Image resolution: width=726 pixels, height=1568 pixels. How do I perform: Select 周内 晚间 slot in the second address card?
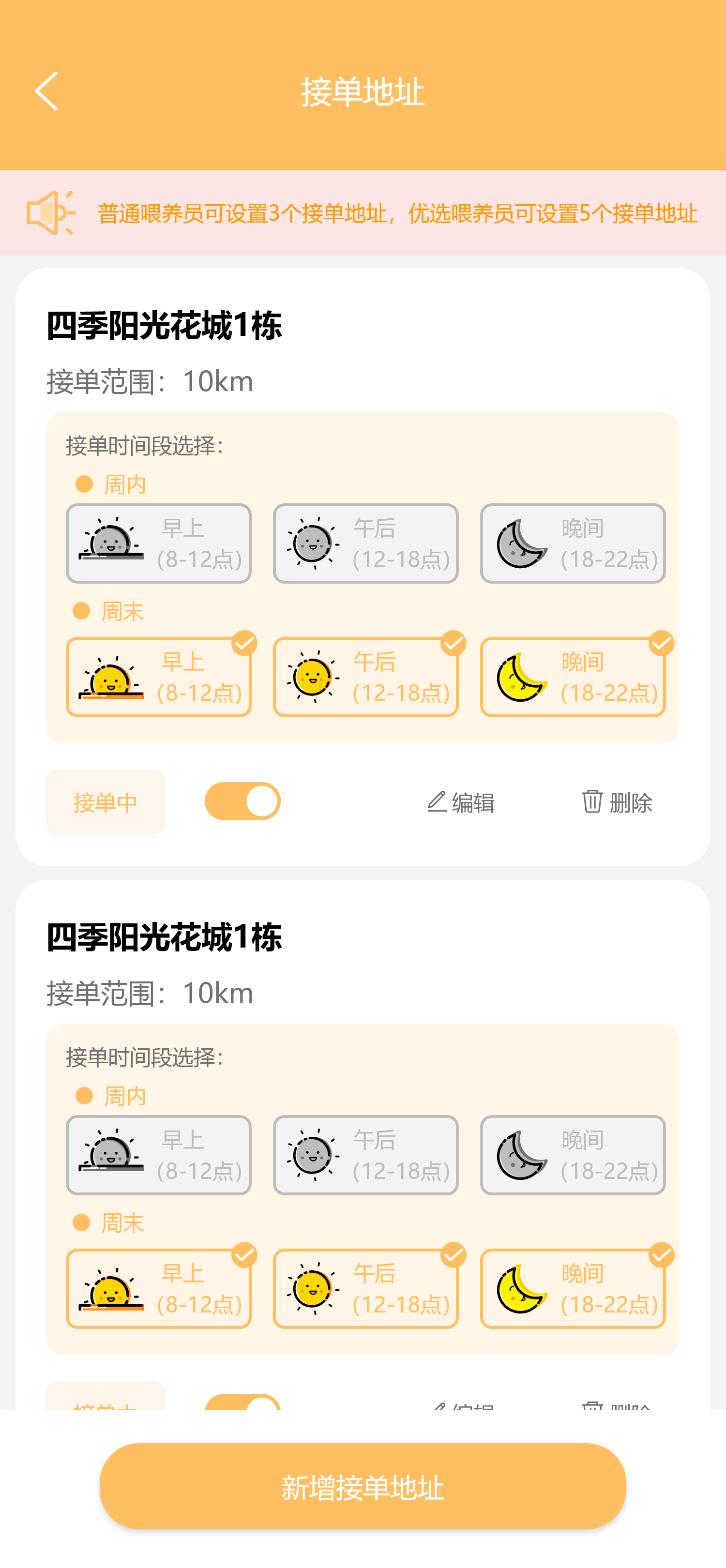(572, 1155)
